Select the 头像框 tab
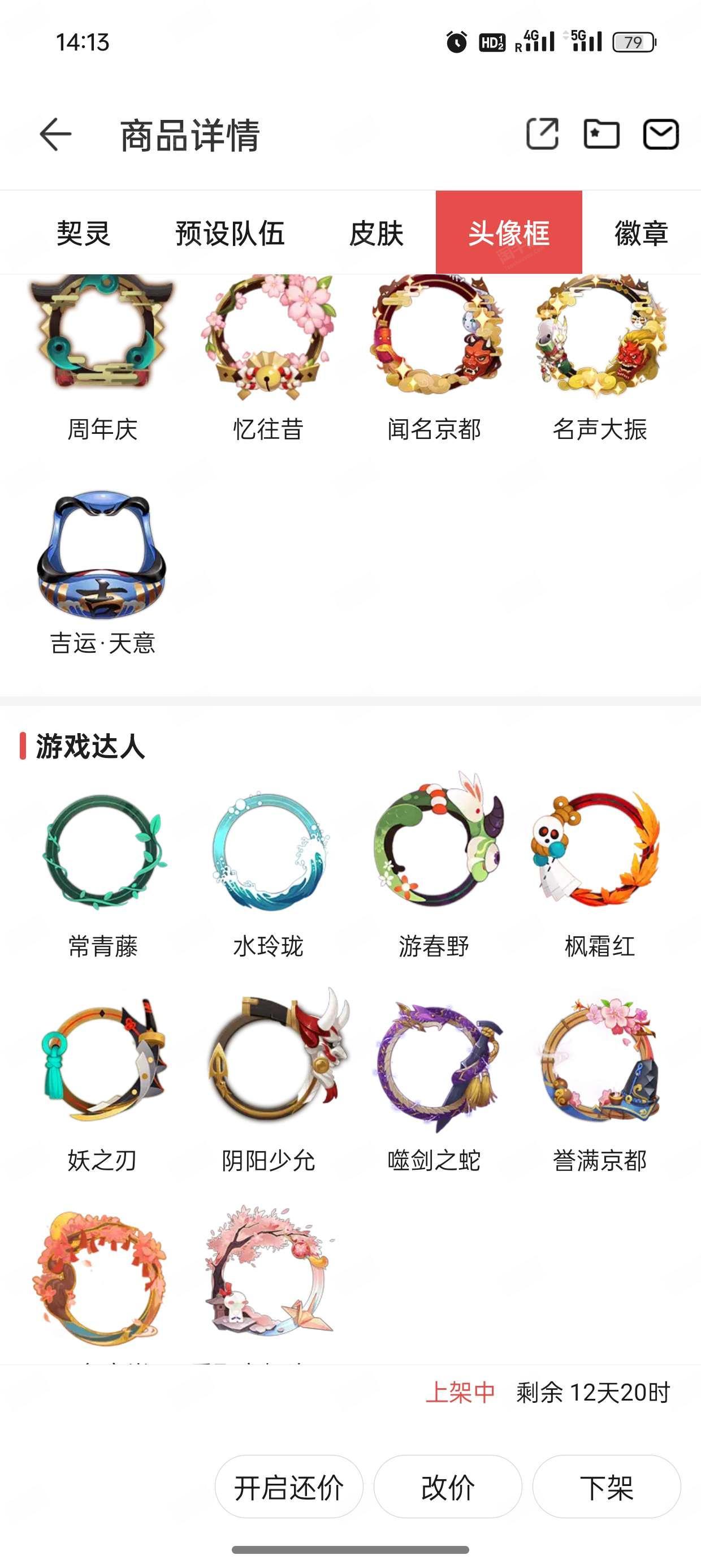 click(509, 233)
